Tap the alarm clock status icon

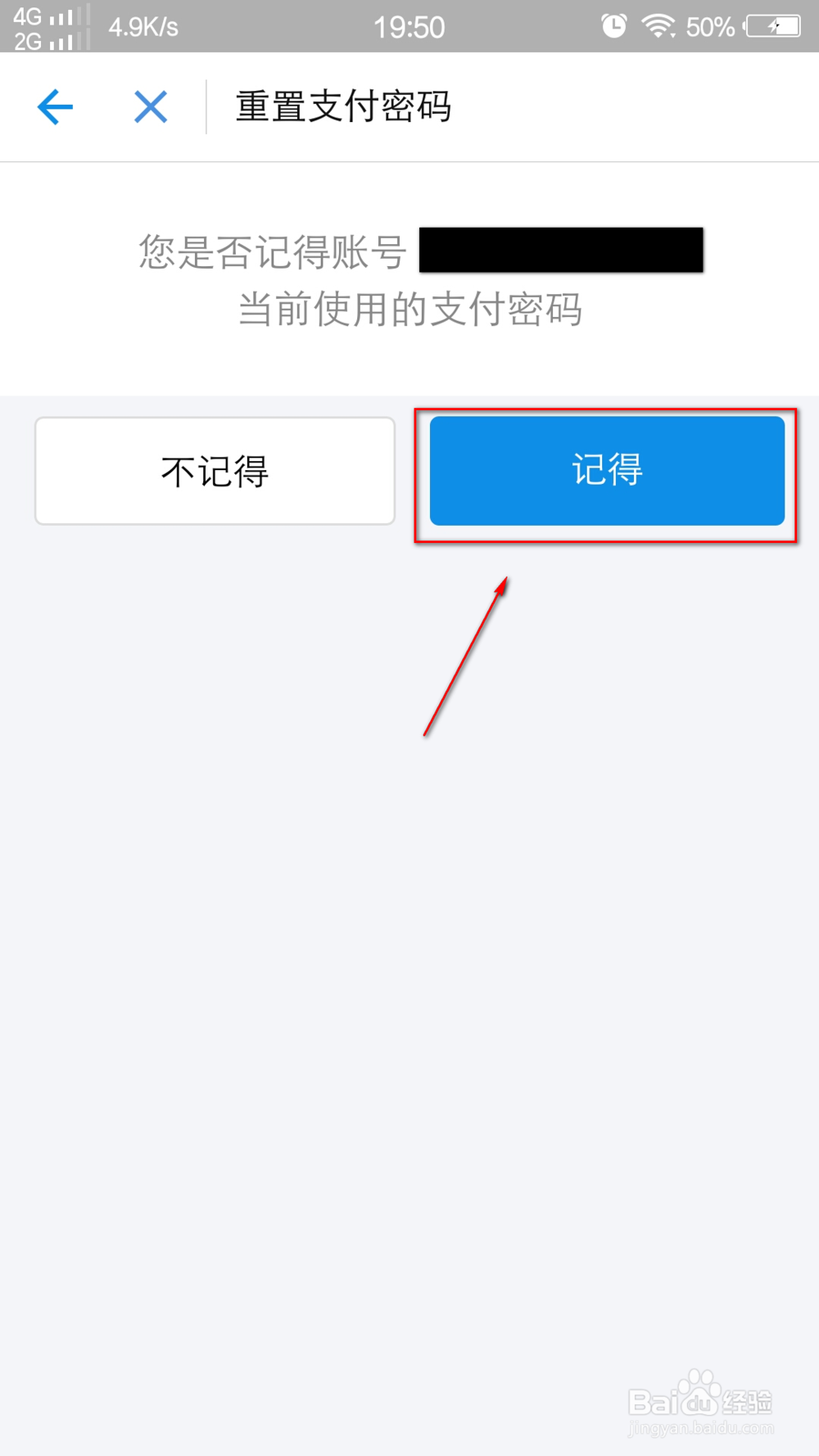point(613,25)
